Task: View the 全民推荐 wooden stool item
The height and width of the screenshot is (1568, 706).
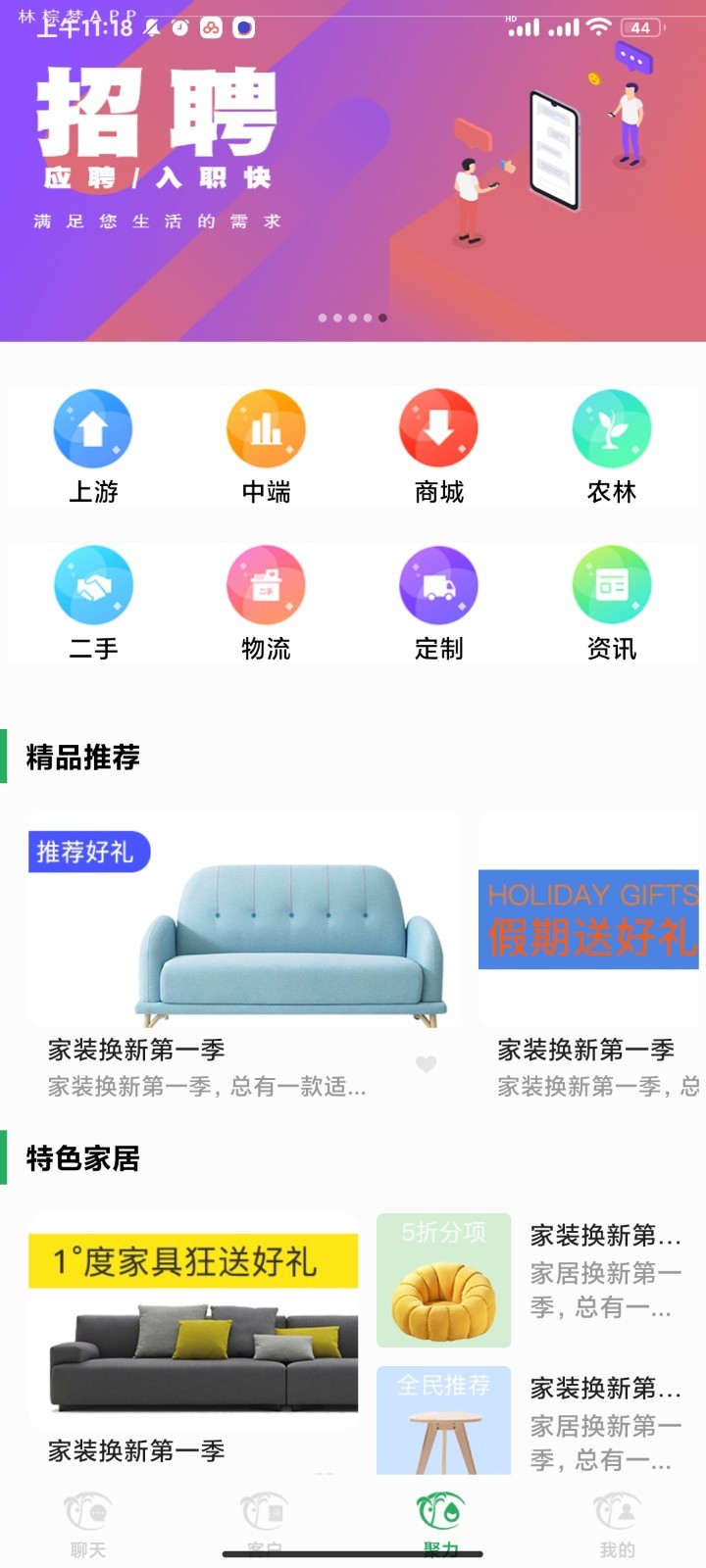Action: (443, 1421)
